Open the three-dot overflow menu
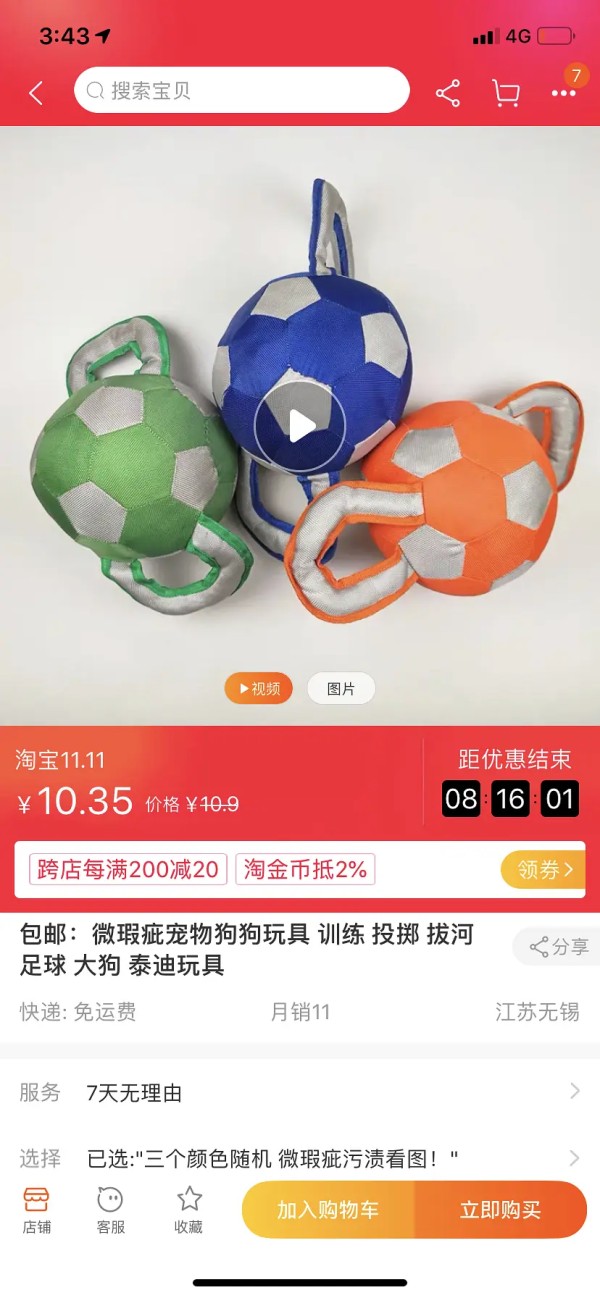This screenshot has height=1298, width=600. click(x=564, y=93)
